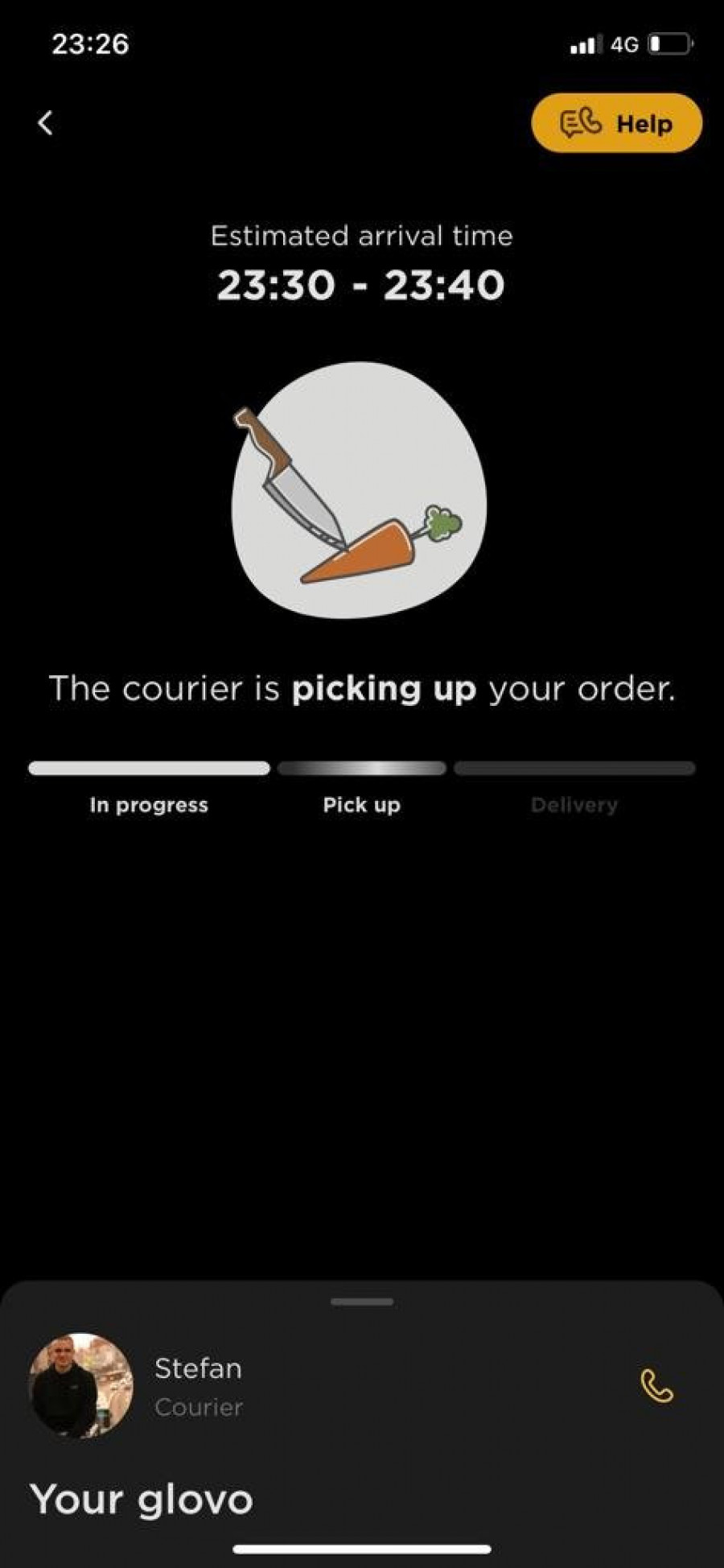View courier Stefan's profile photo
Viewport: 724px width, 1568px height.
pyautogui.click(x=80, y=1386)
